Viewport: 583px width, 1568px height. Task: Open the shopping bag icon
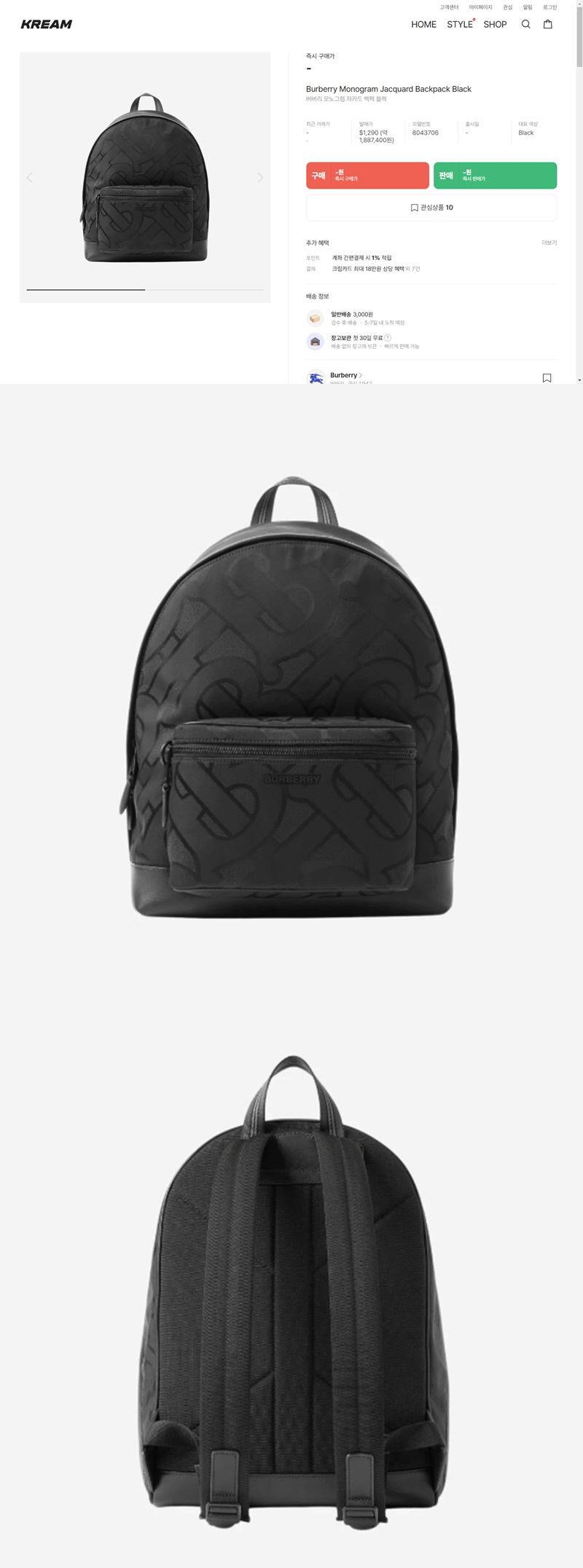[x=547, y=24]
